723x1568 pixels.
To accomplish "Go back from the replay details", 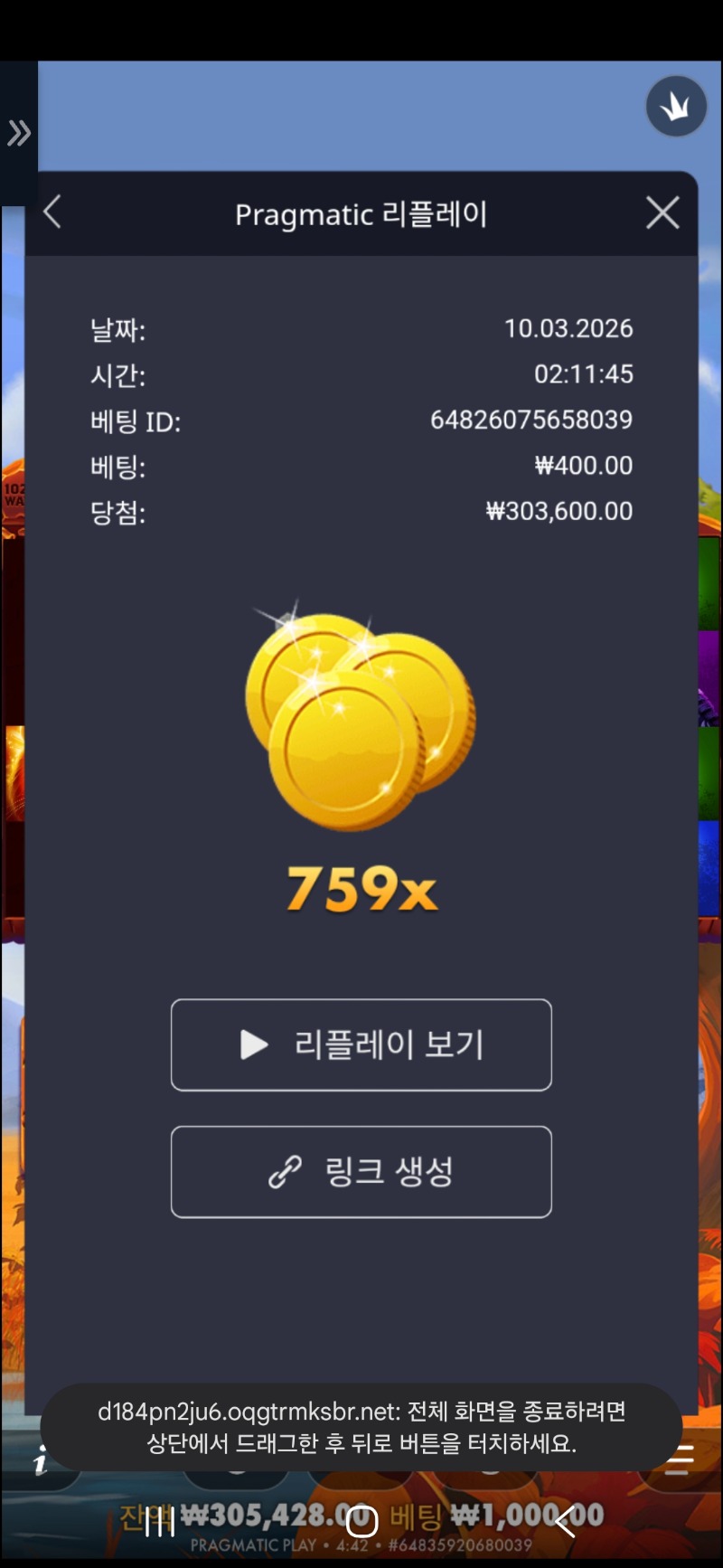I will pyautogui.click(x=52, y=213).
